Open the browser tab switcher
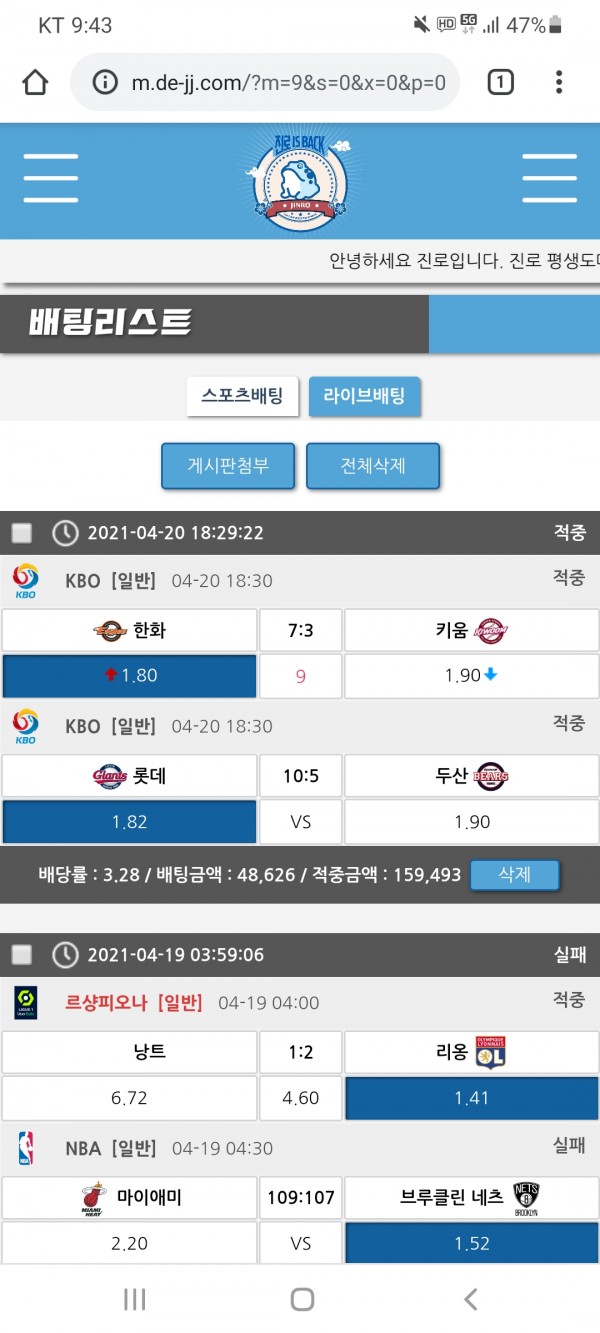This screenshot has height=1333, width=600. coord(500,82)
